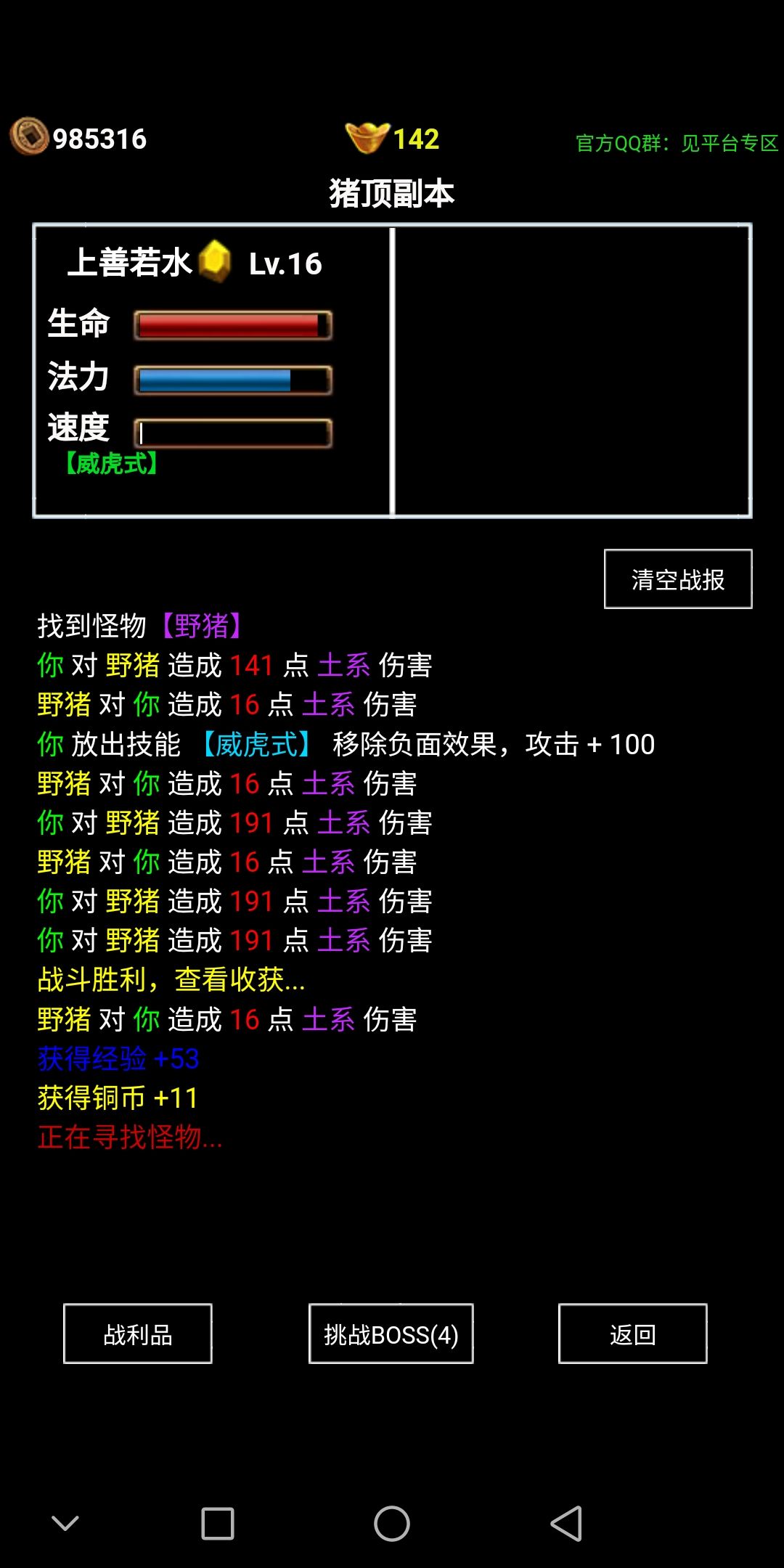Click the 战利品 loot button

click(136, 1333)
